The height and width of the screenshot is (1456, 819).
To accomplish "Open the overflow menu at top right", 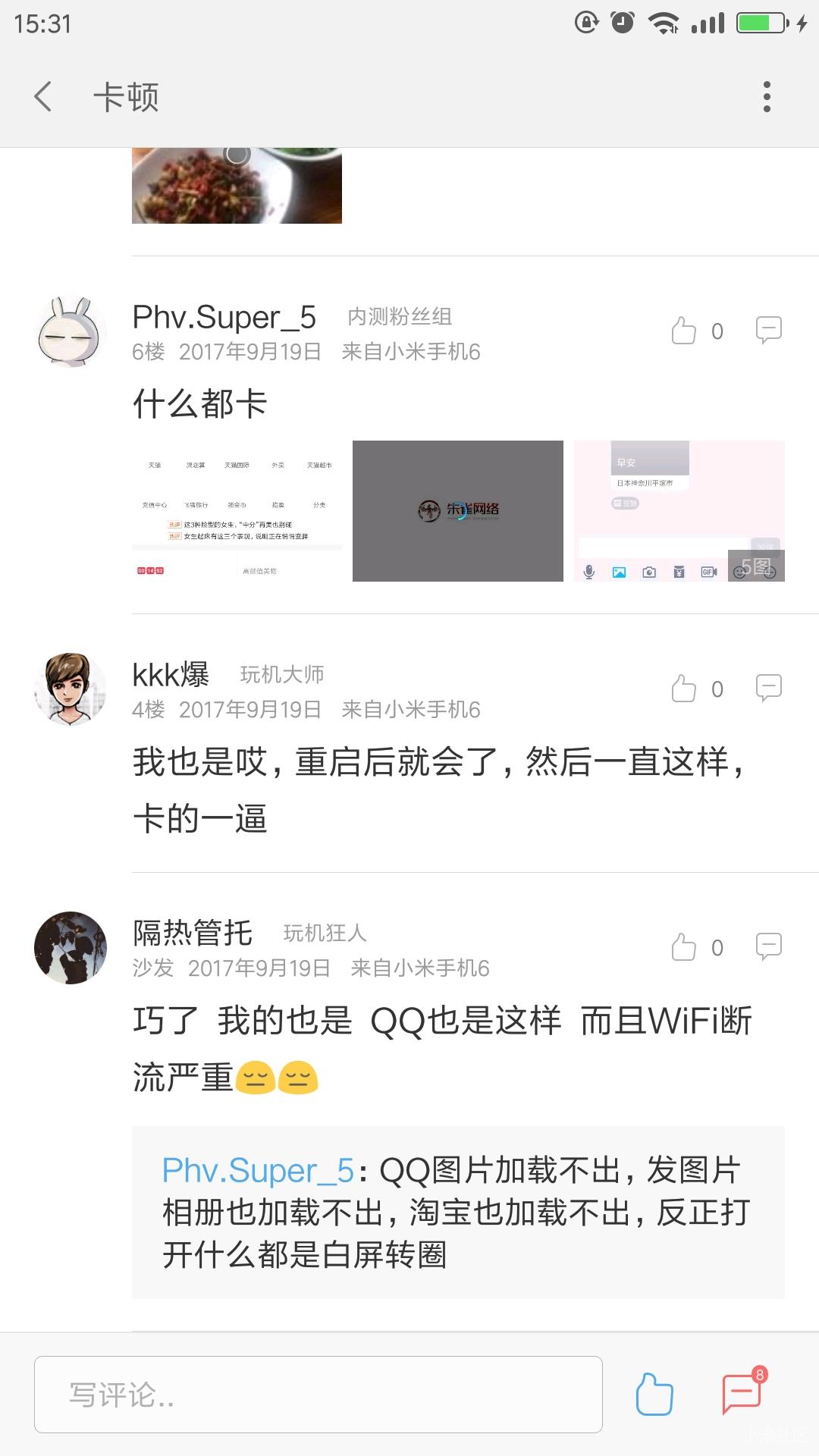I will coord(767,97).
